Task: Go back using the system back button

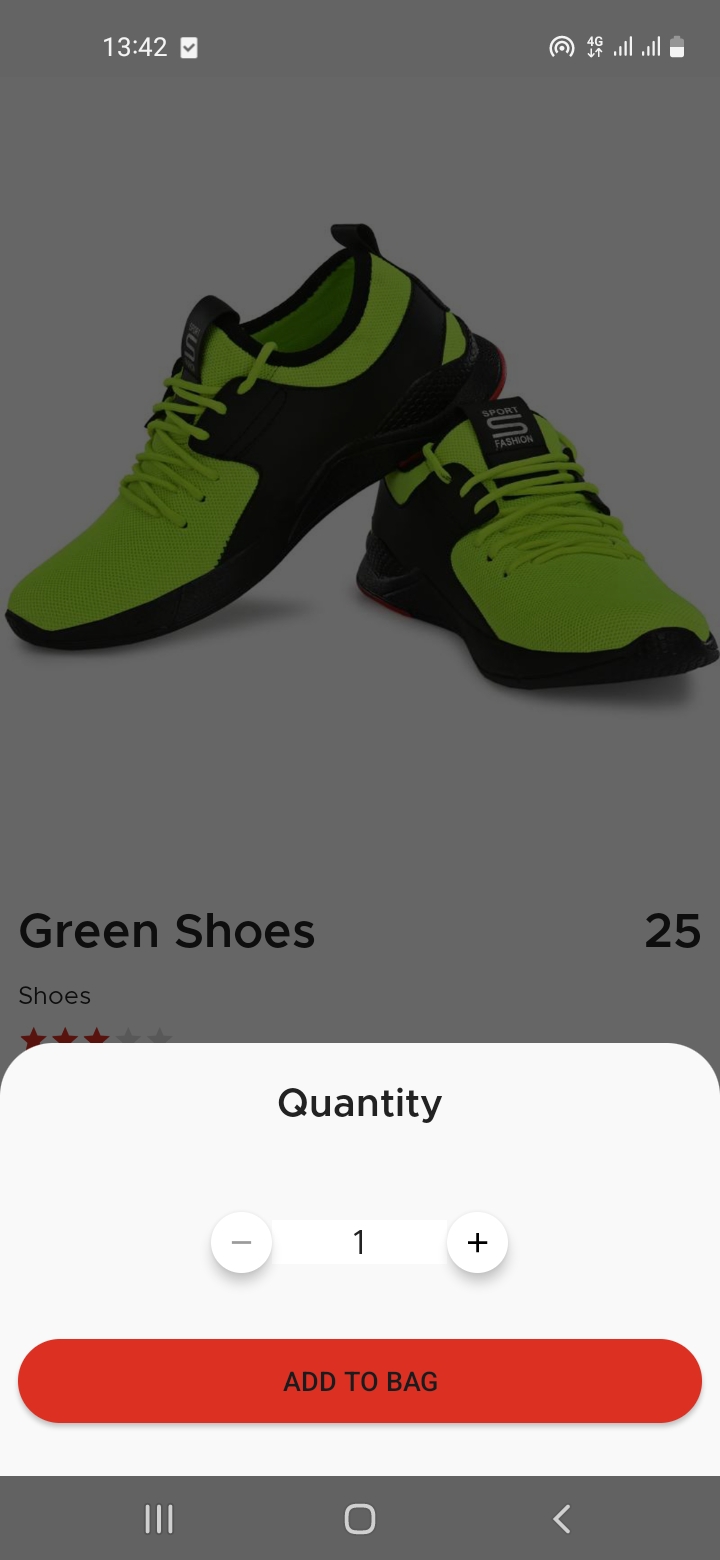Action: pyautogui.click(x=561, y=1519)
